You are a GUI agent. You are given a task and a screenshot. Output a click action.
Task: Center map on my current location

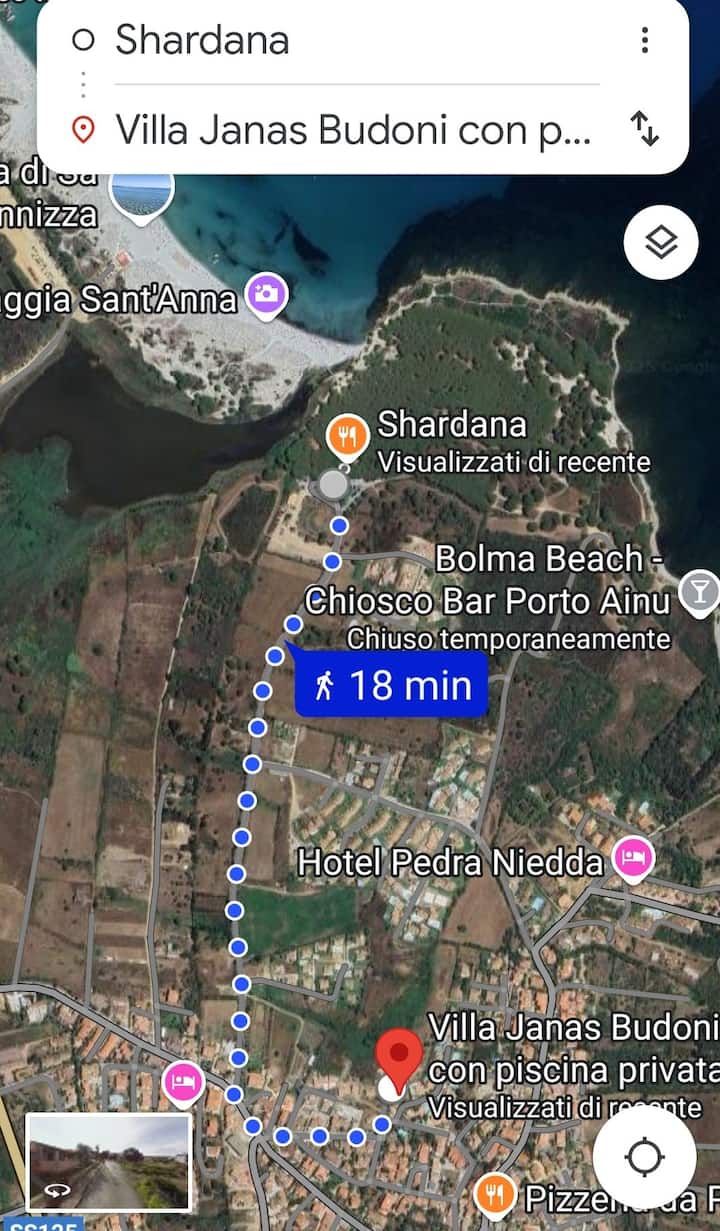point(644,1158)
